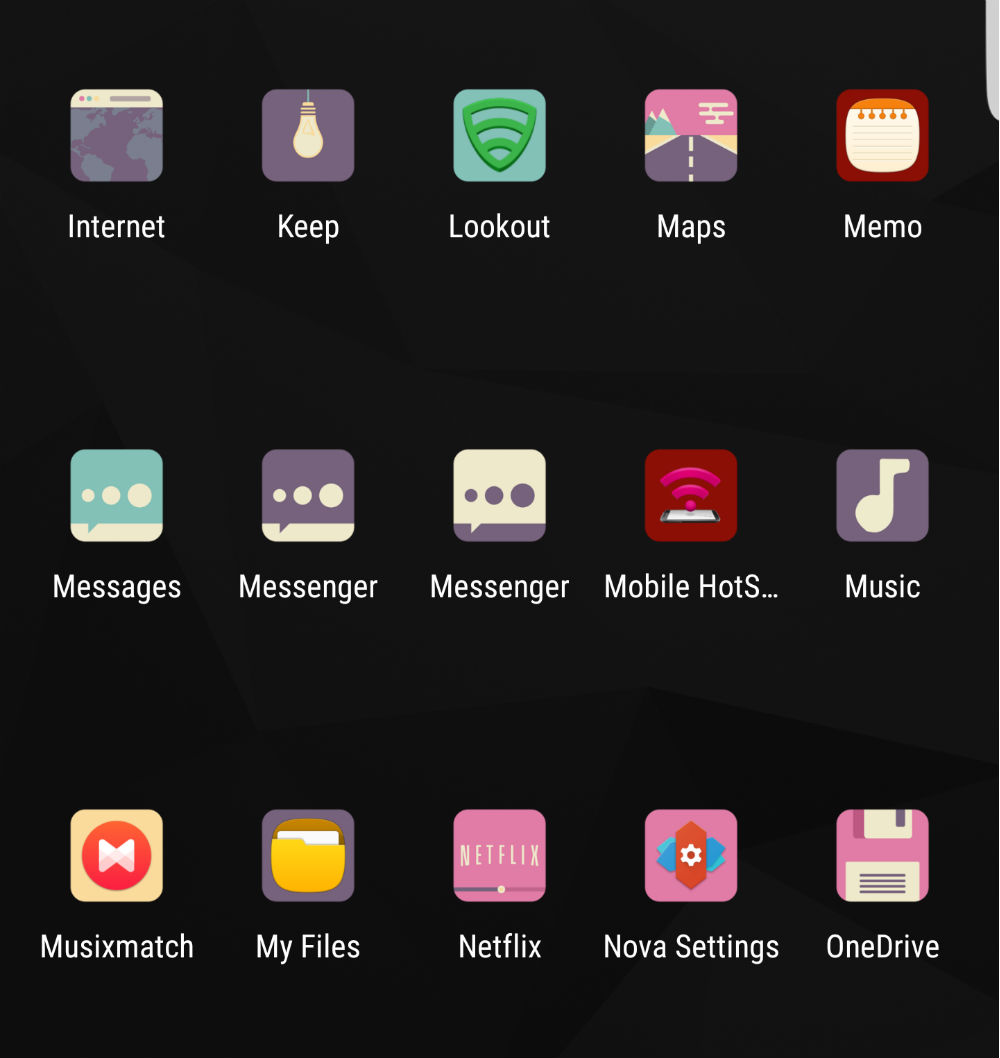Open Musixmatch
The height and width of the screenshot is (1058, 1000).
(x=116, y=855)
